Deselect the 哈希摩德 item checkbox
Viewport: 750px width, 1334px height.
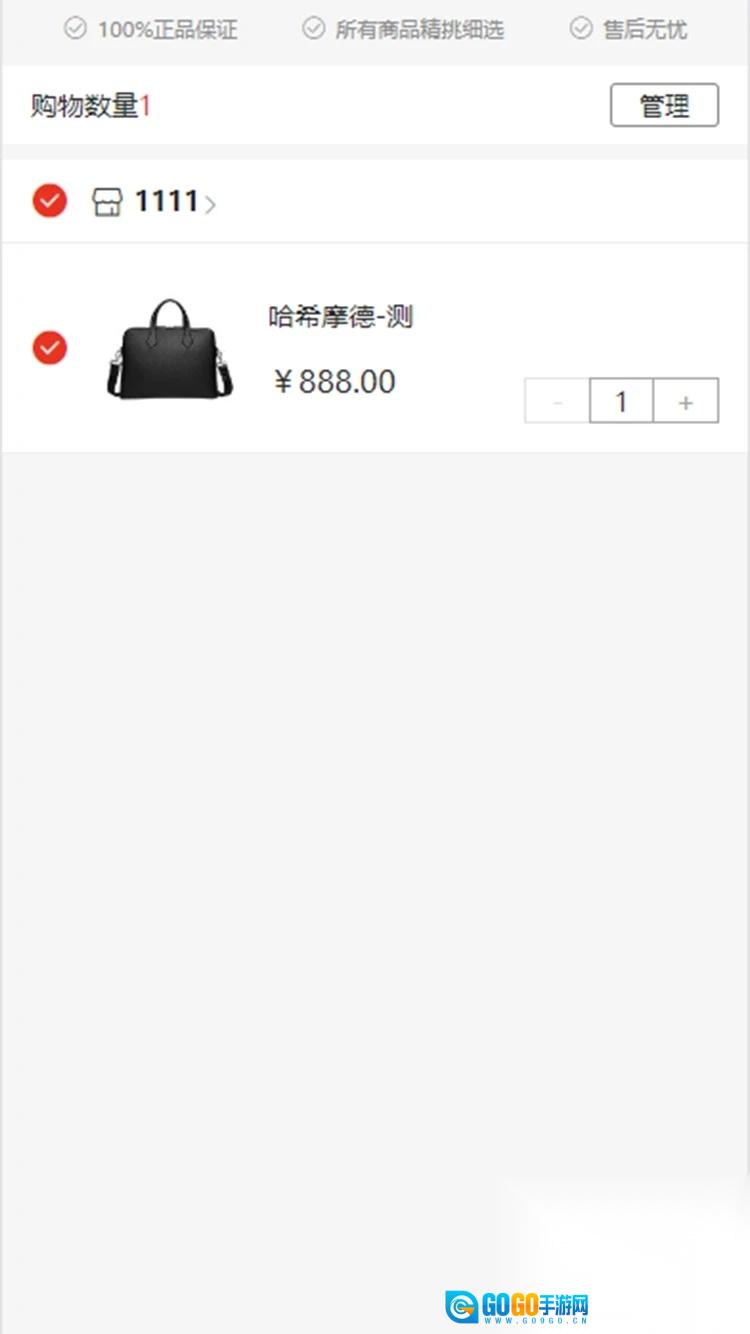50,348
